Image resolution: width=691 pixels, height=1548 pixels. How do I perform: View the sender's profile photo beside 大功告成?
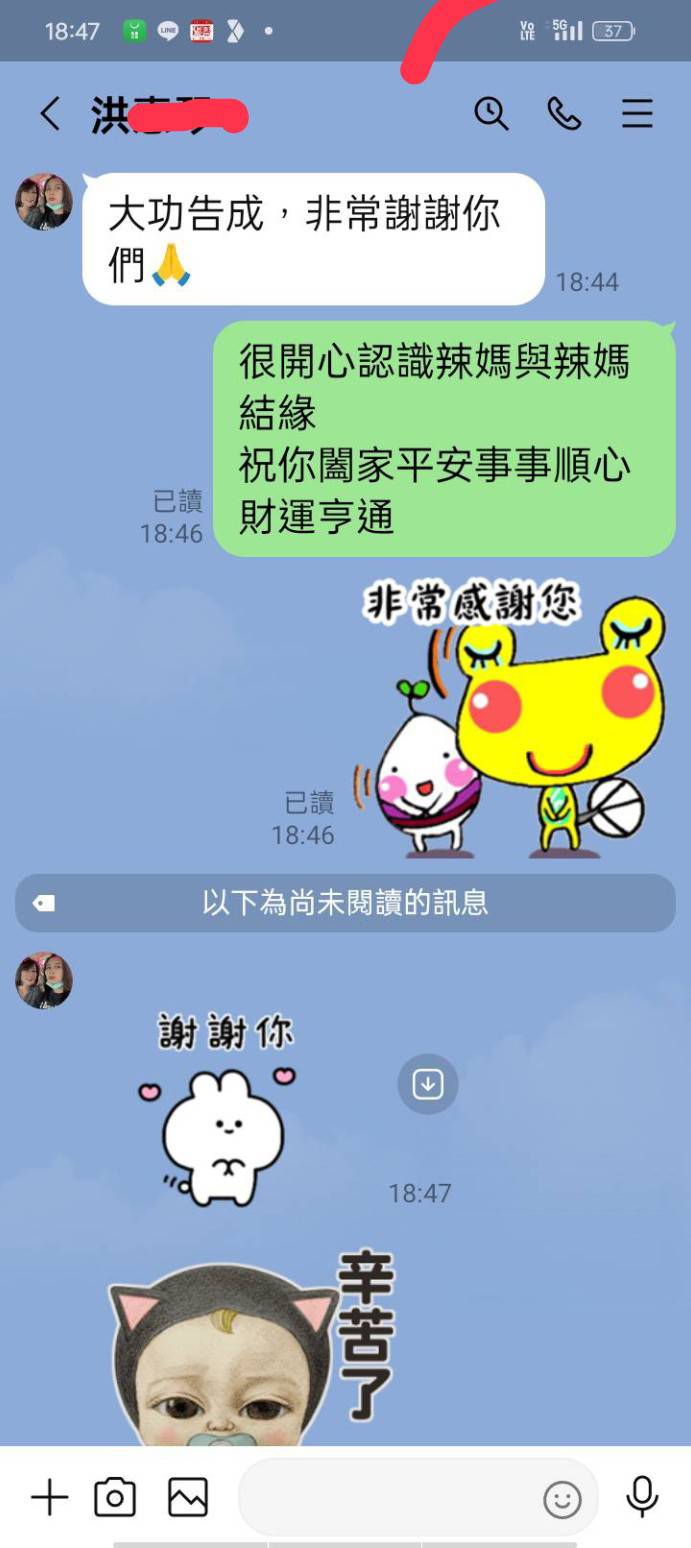[44, 202]
